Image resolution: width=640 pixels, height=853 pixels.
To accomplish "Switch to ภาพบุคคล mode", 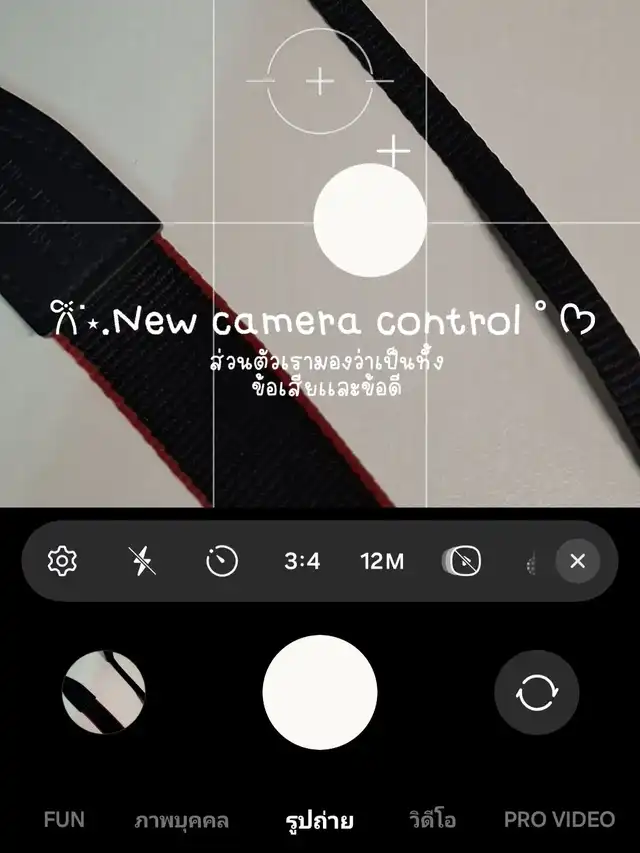I will tap(182, 821).
